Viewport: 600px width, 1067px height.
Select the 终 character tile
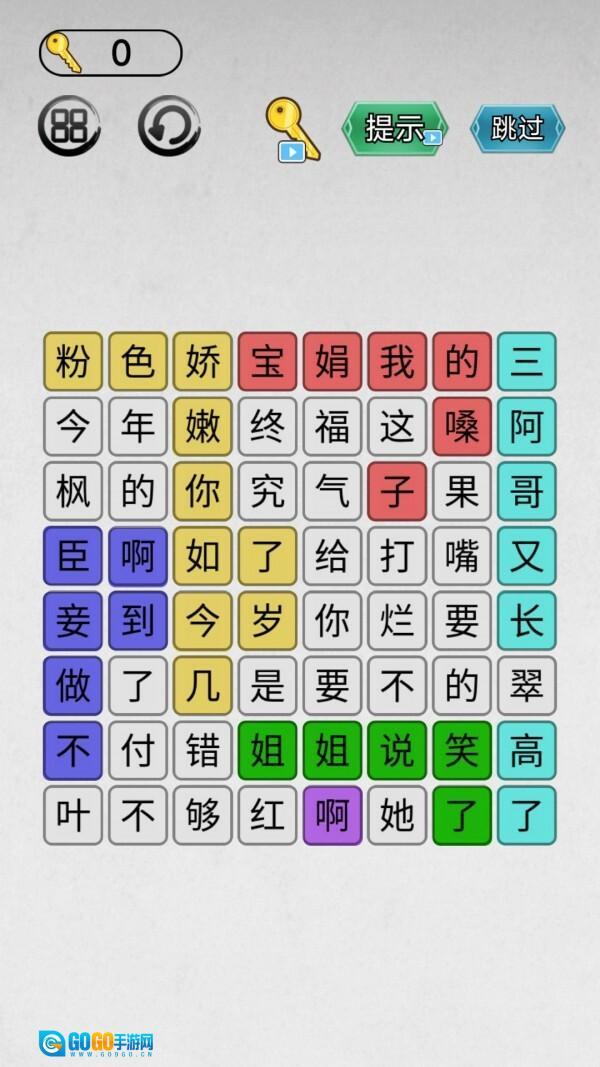pos(267,427)
